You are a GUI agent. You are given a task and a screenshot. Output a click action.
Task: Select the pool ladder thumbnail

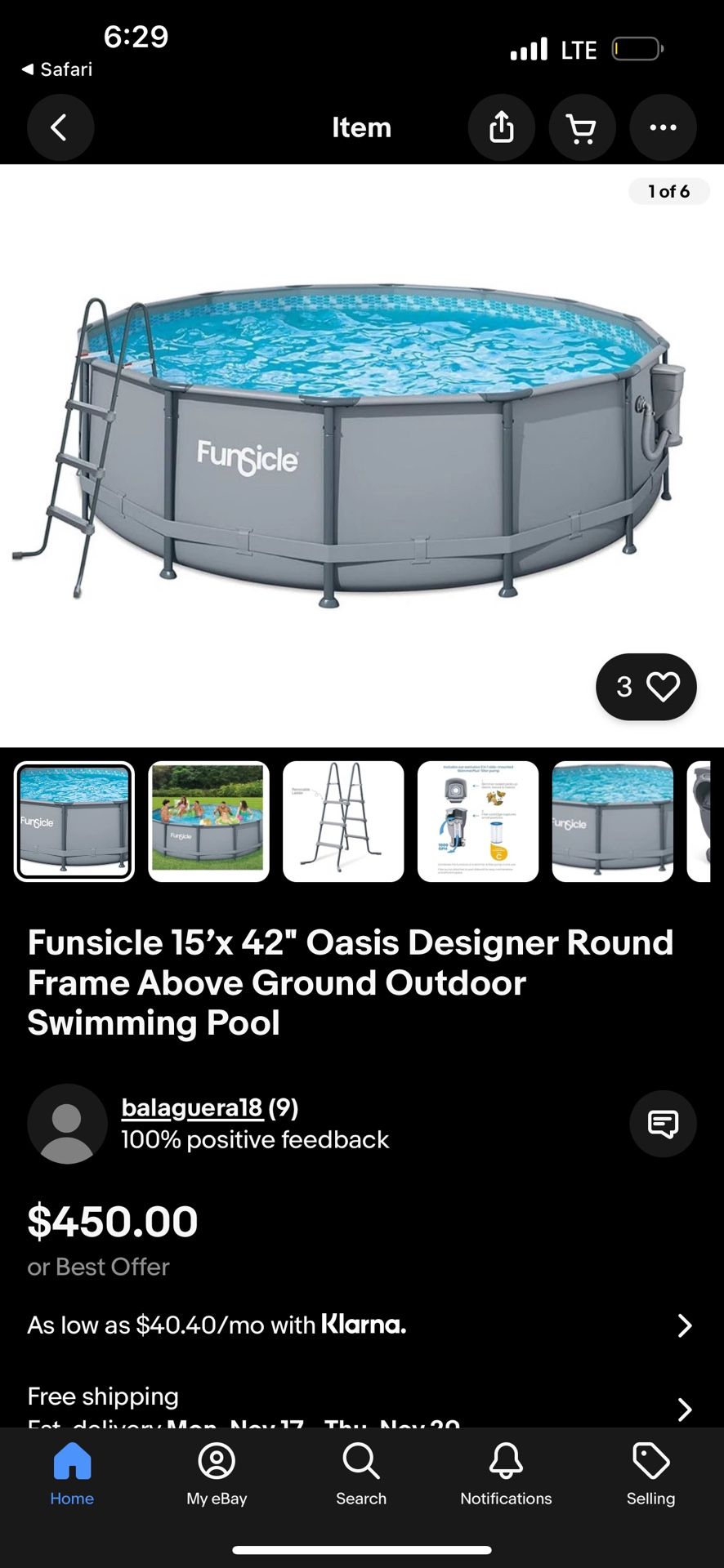tap(343, 822)
